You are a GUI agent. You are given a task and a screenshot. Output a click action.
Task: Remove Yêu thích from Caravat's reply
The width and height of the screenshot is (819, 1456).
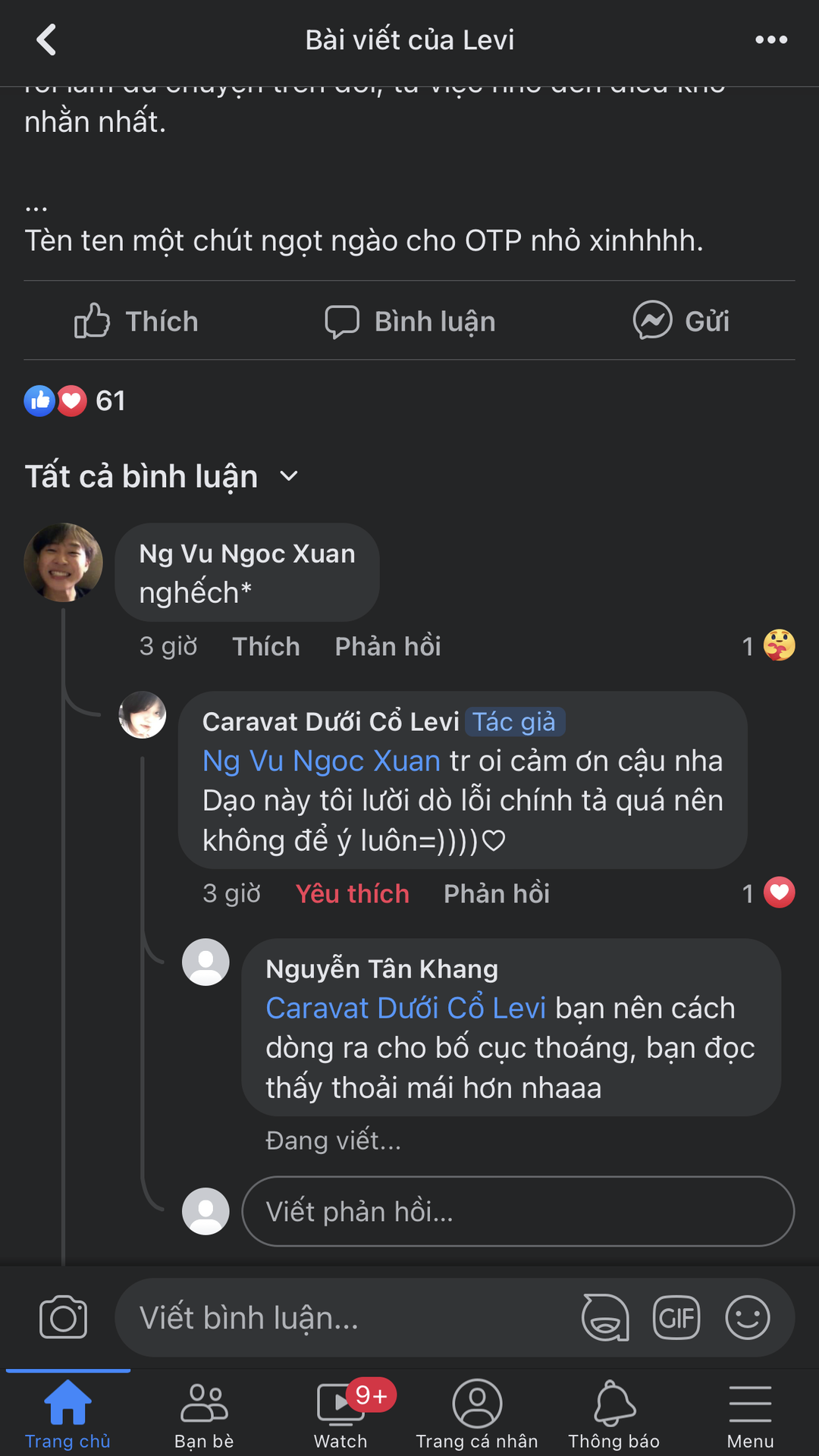[x=352, y=894]
